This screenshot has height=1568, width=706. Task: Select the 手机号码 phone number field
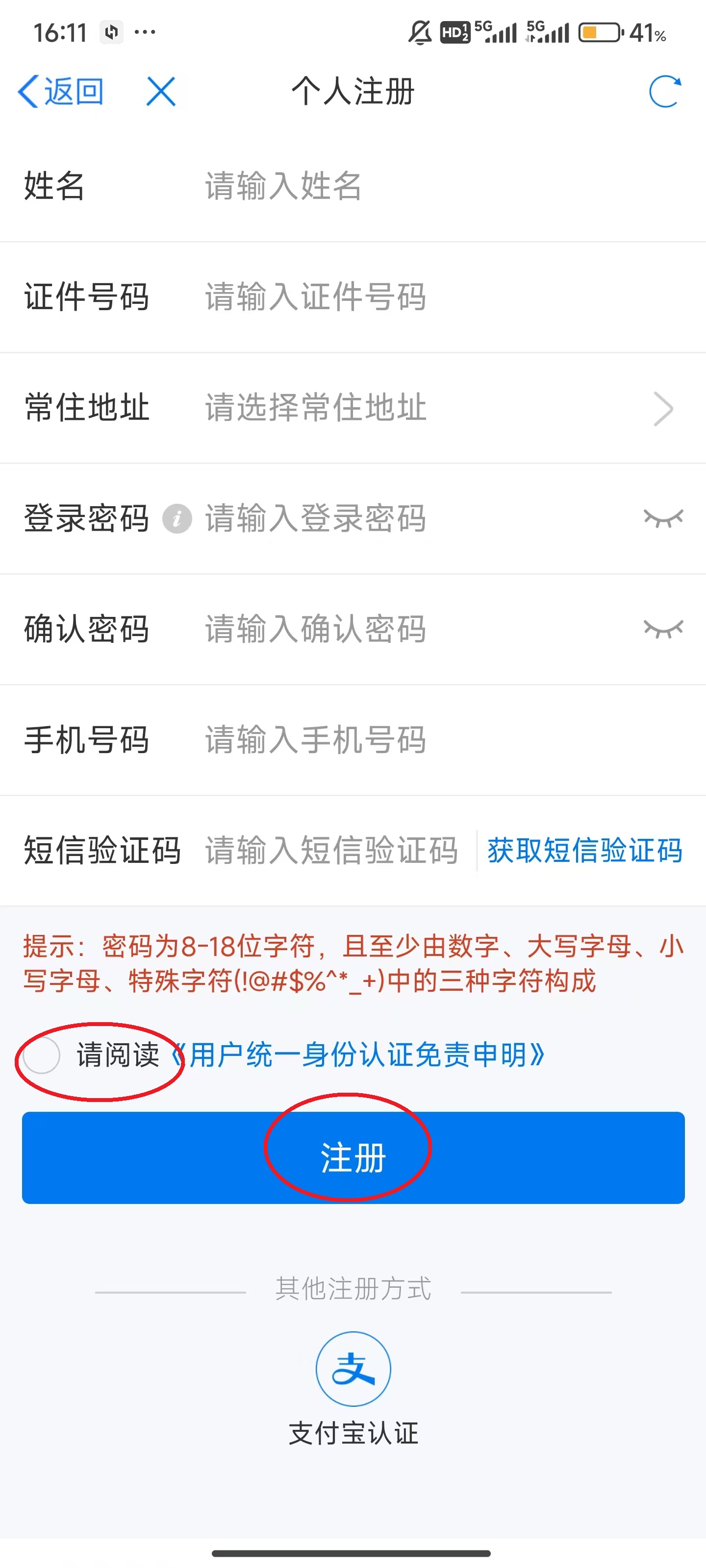point(427,740)
